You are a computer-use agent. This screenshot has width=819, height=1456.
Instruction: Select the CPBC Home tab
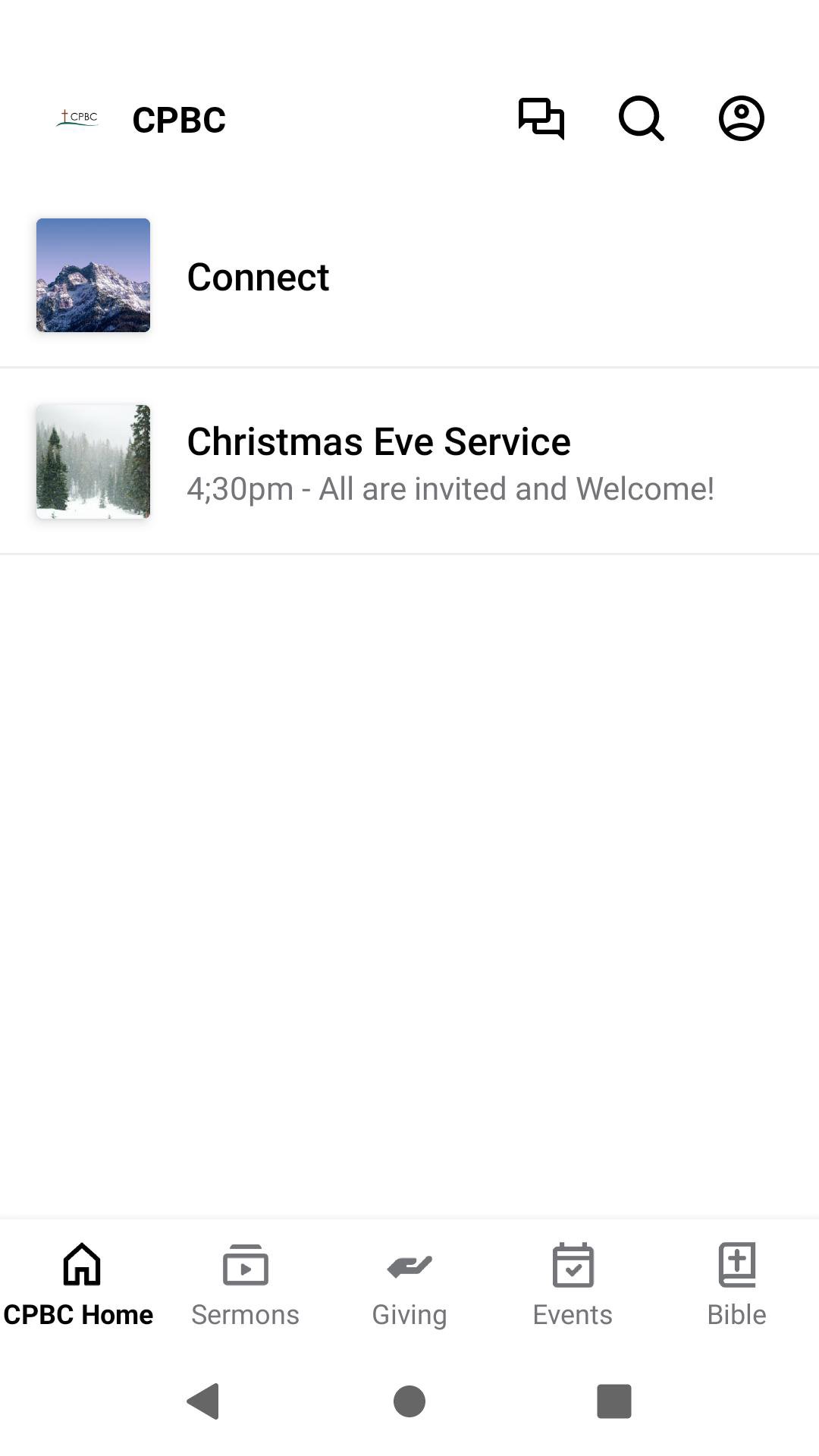click(x=80, y=1285)
